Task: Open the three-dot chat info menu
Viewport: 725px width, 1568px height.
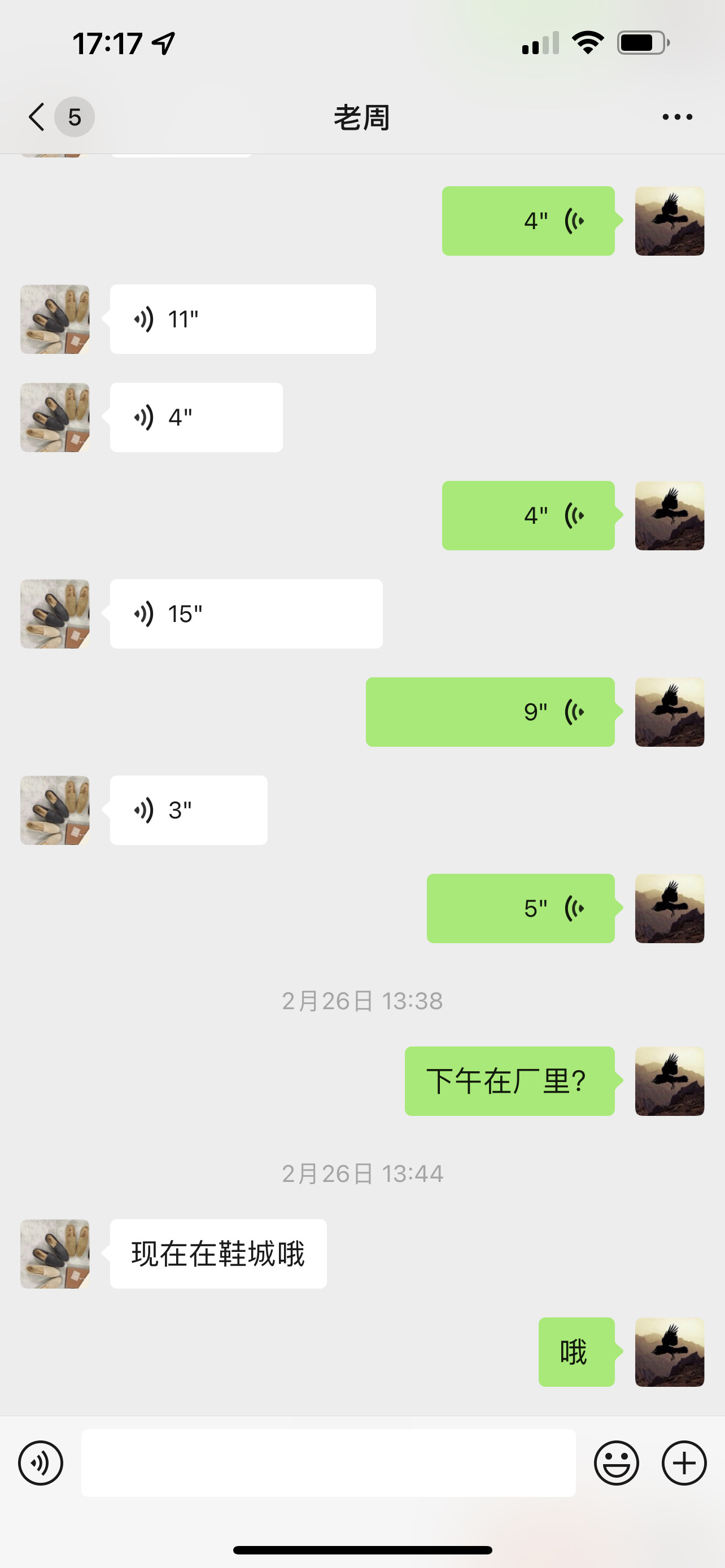Action: (677, 117)
